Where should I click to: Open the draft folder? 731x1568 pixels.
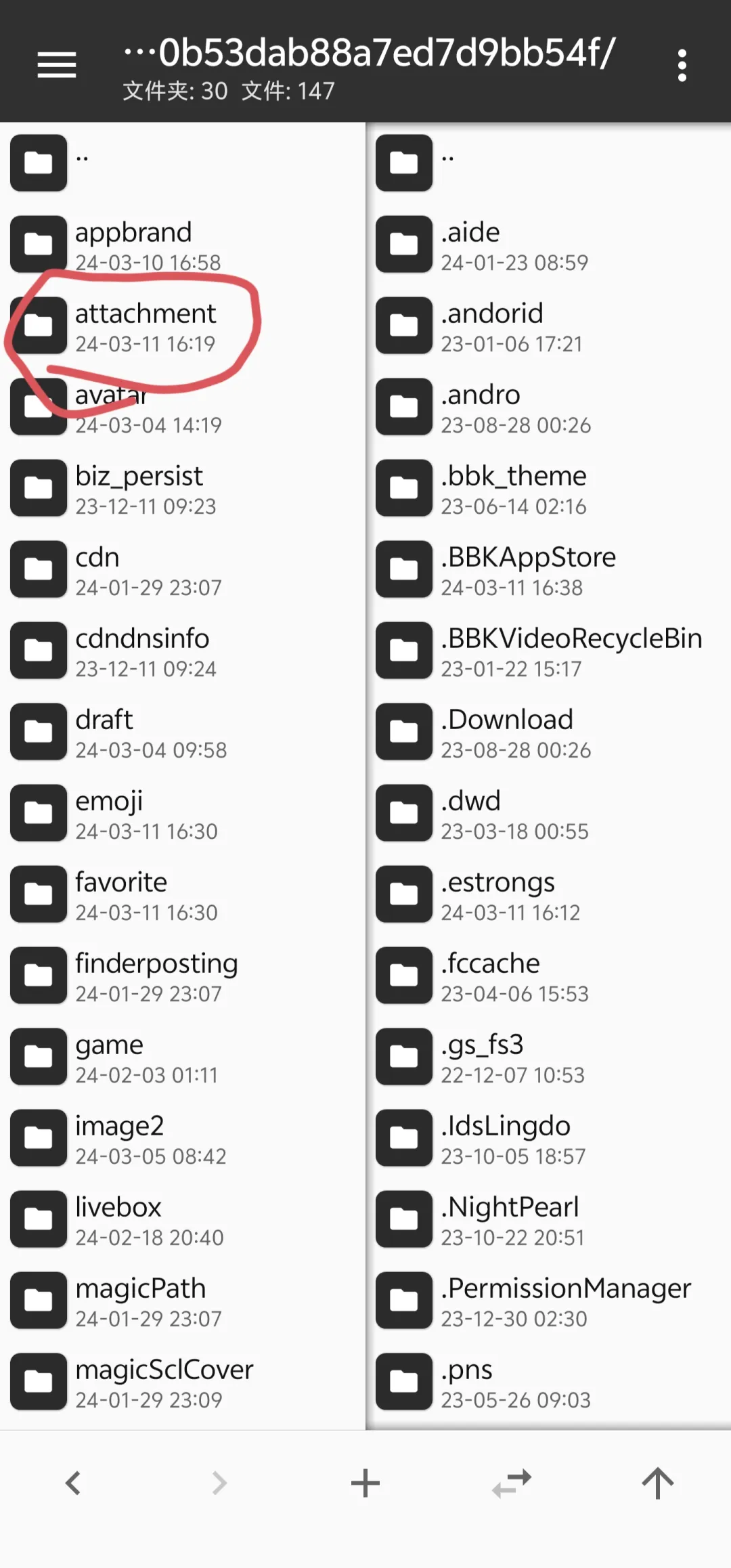click(183, 732)
